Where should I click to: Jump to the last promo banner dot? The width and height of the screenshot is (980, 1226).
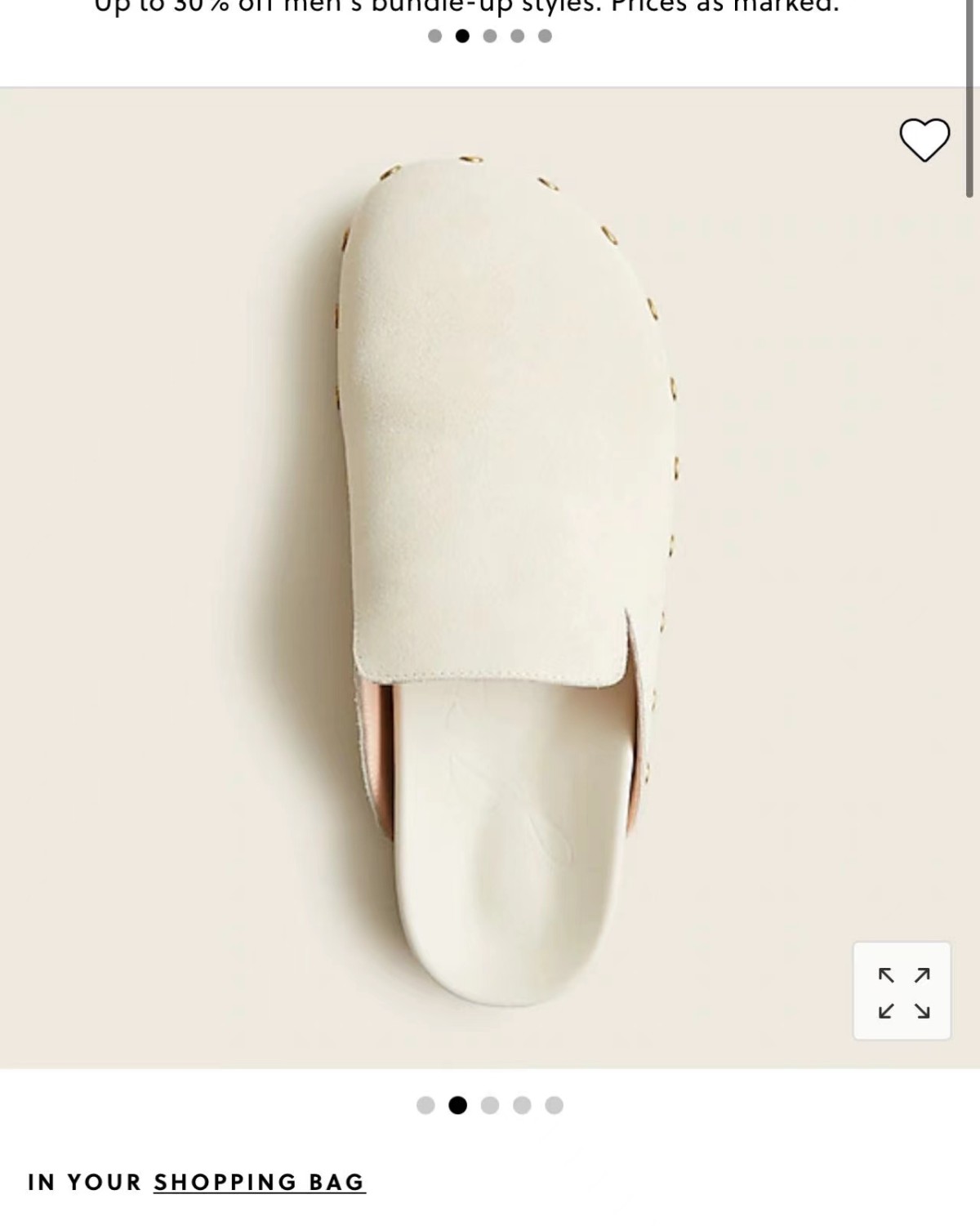(x=545, y=36)
